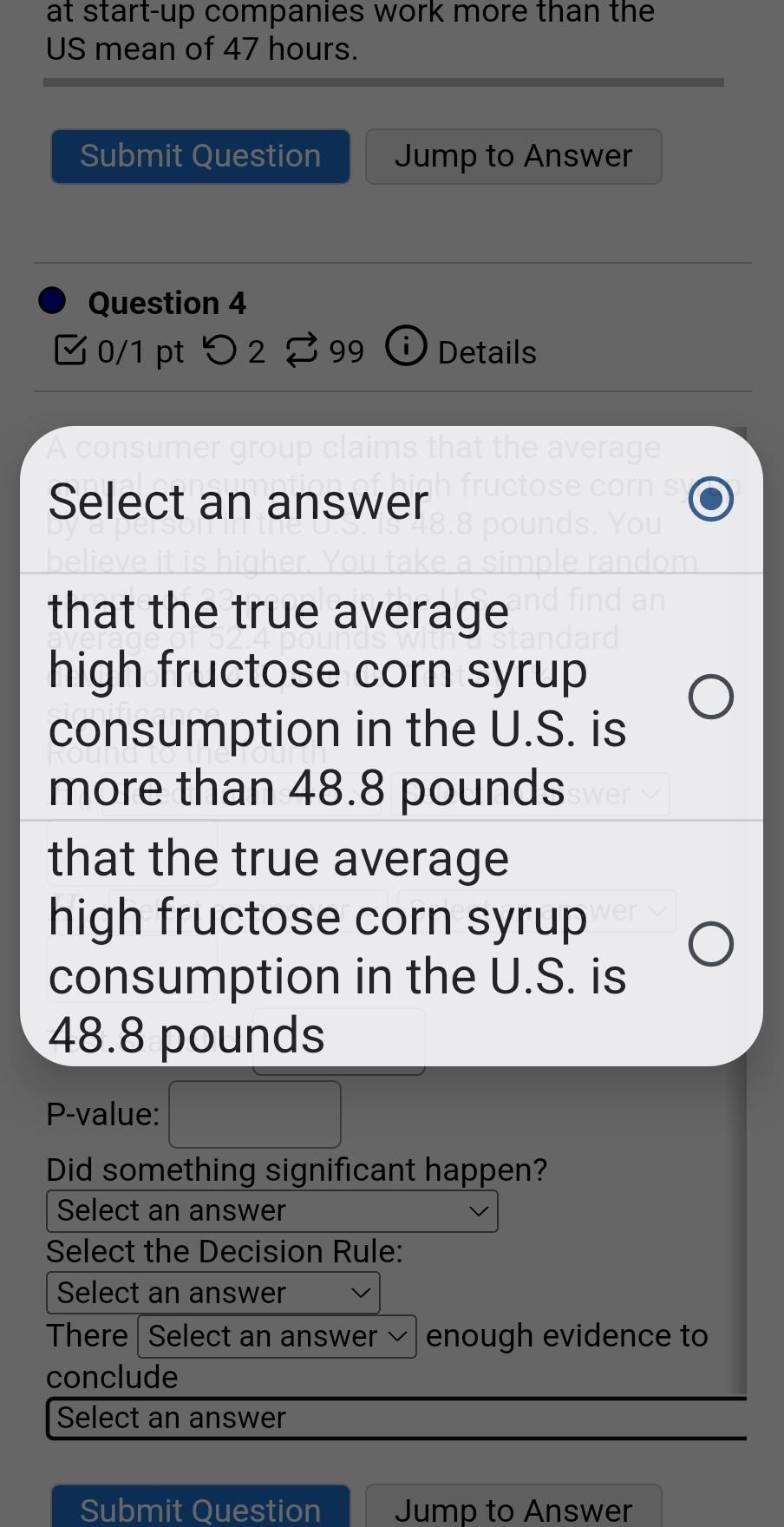Click the top Jump to Answer button

[x=513, y=155]
